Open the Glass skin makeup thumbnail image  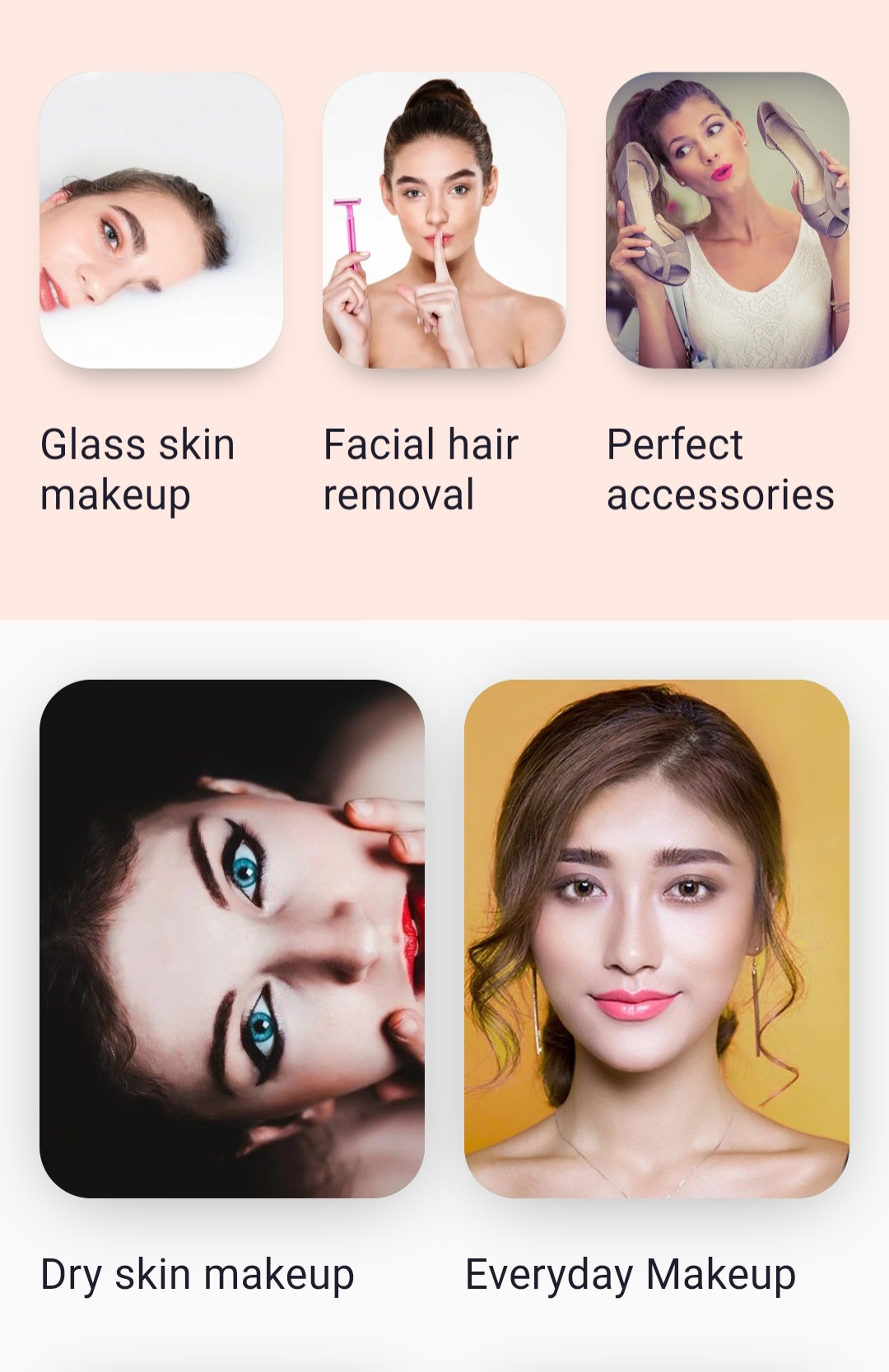(159, 224)
